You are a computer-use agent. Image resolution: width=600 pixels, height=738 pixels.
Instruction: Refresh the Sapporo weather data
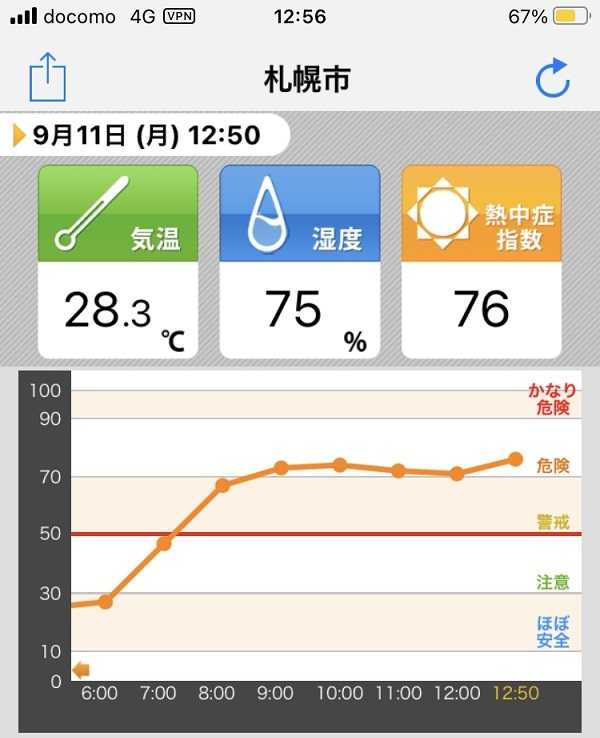pyautogui.click(x=553, y=79)
